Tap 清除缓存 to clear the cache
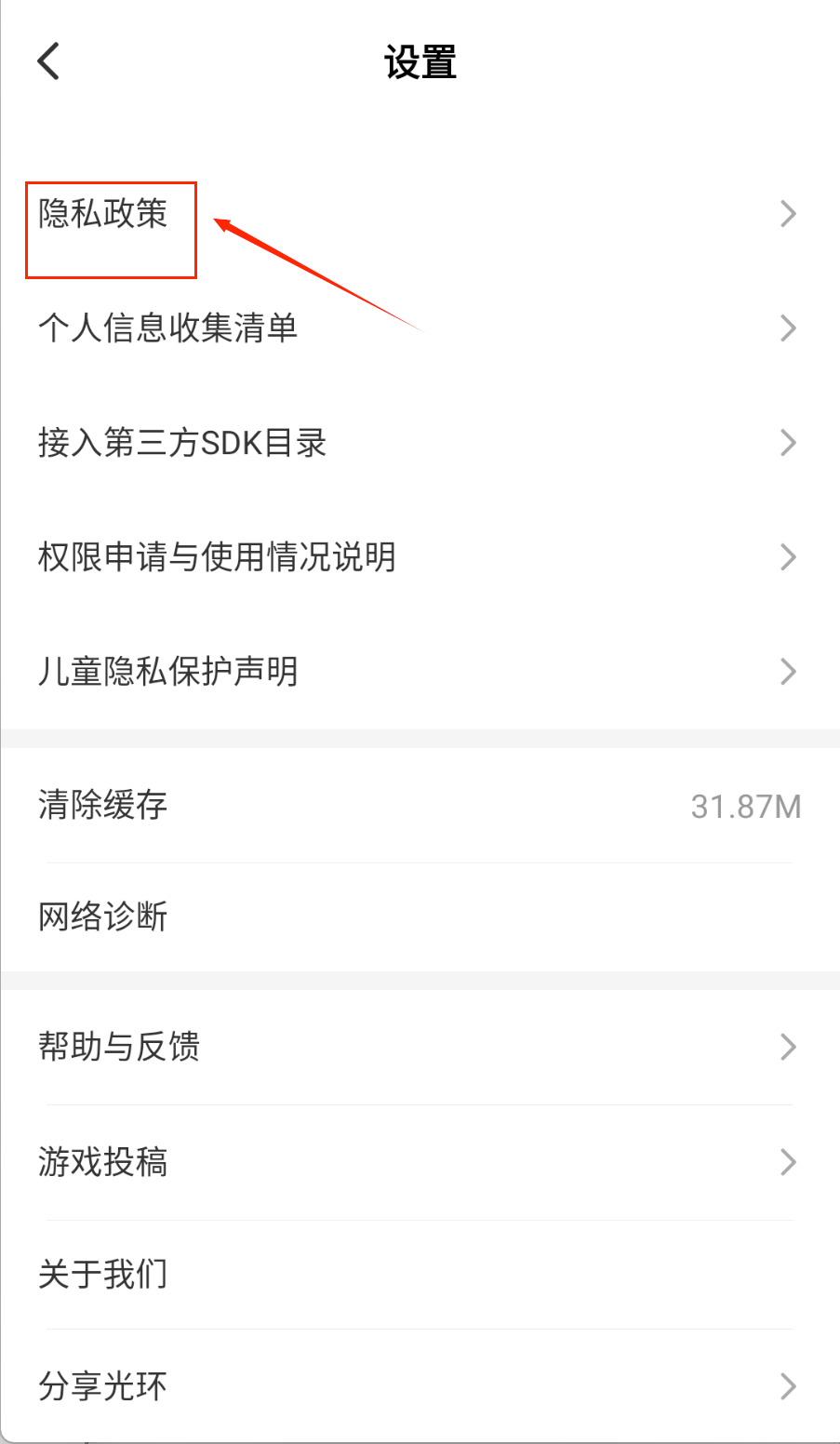 click(x=103, y=805)
